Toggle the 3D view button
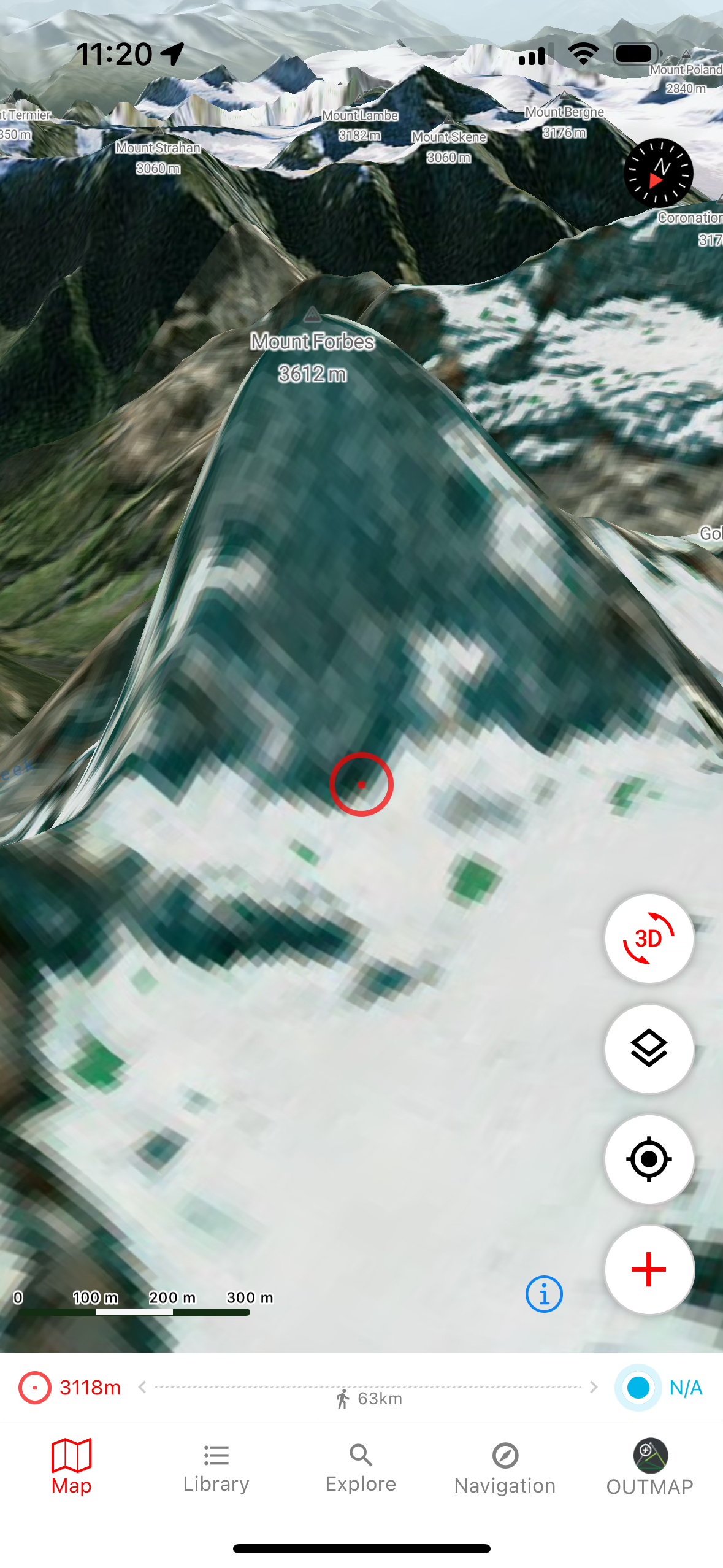This screenshot has height=1568, width=723. (649, 938)
